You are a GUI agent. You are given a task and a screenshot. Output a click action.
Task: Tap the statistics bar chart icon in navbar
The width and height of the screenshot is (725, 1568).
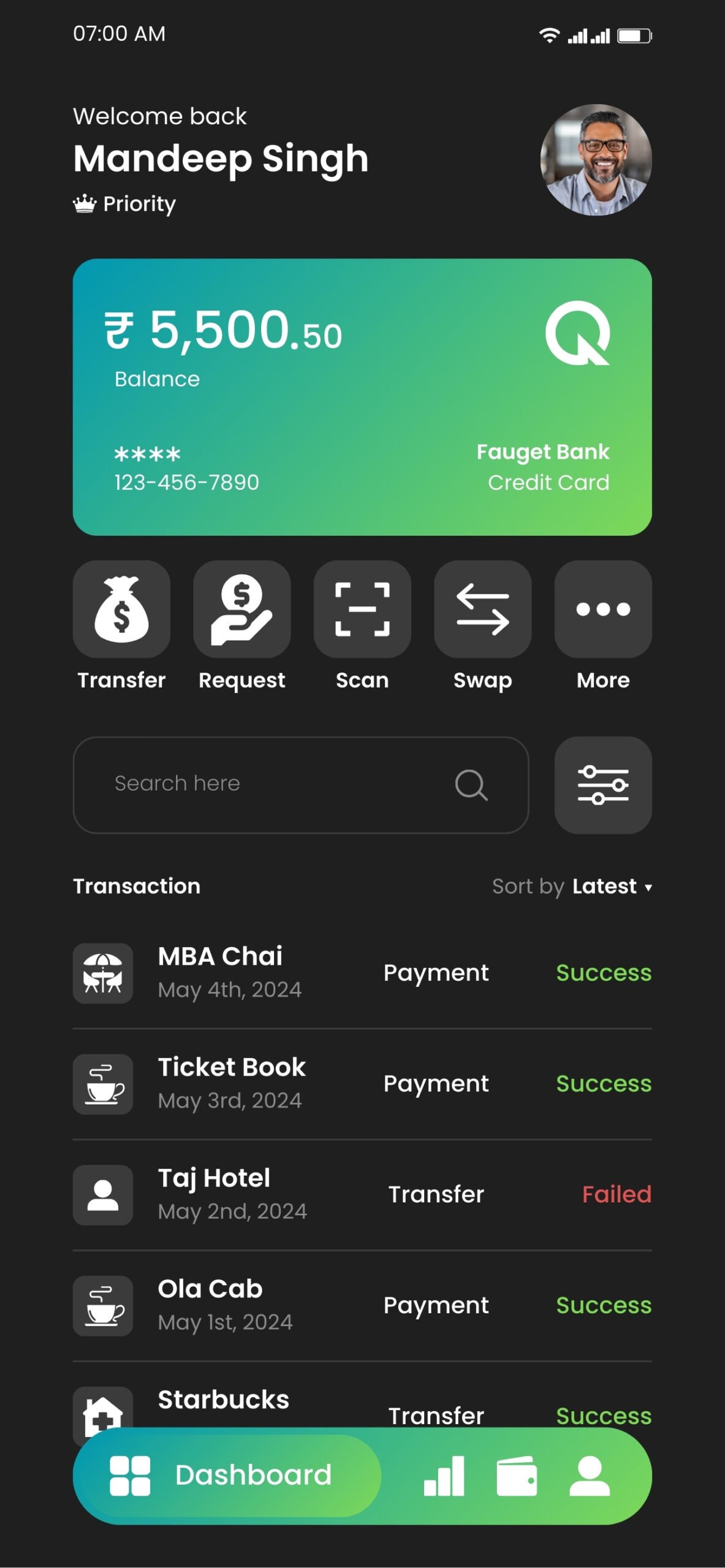444,1476
